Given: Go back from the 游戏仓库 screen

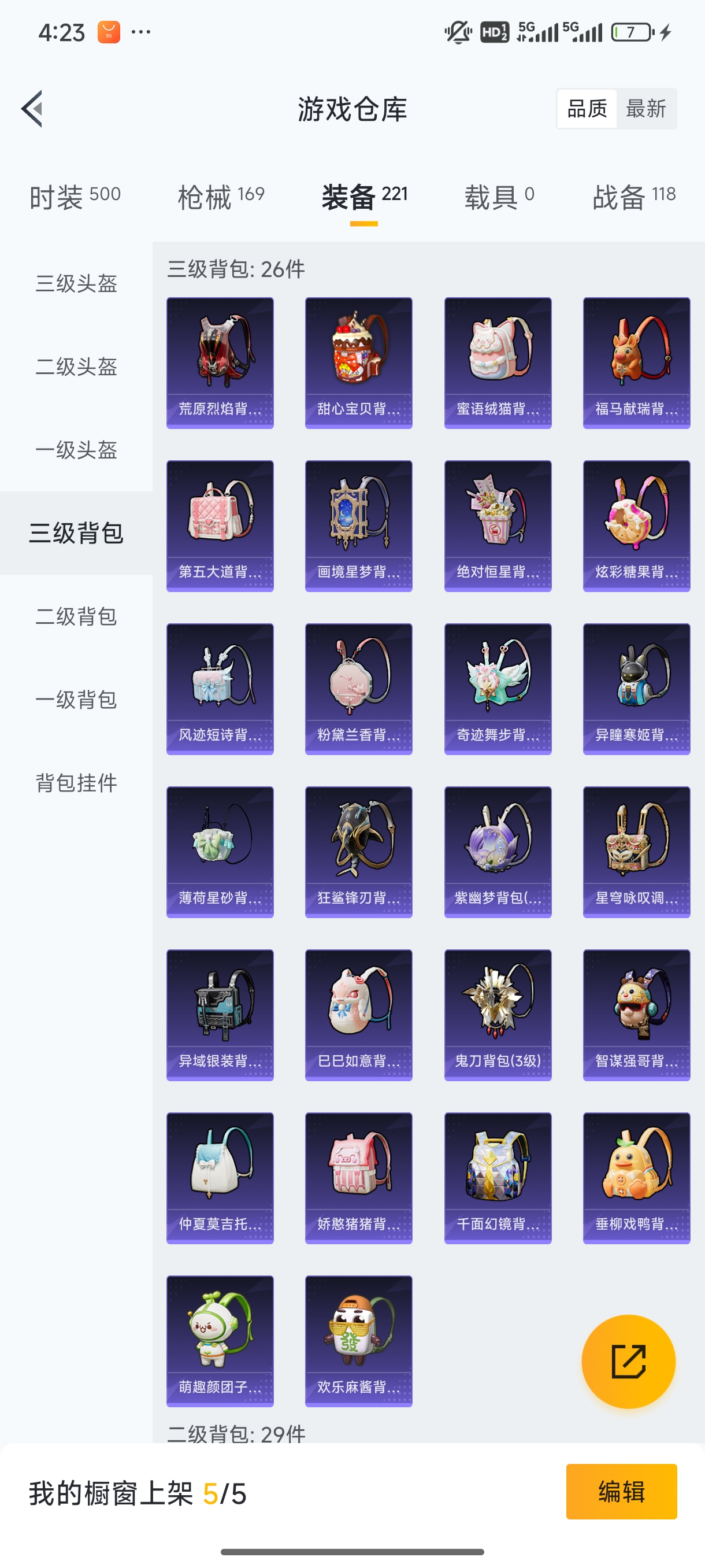Looking at the screenshot, I should point(32,109).
